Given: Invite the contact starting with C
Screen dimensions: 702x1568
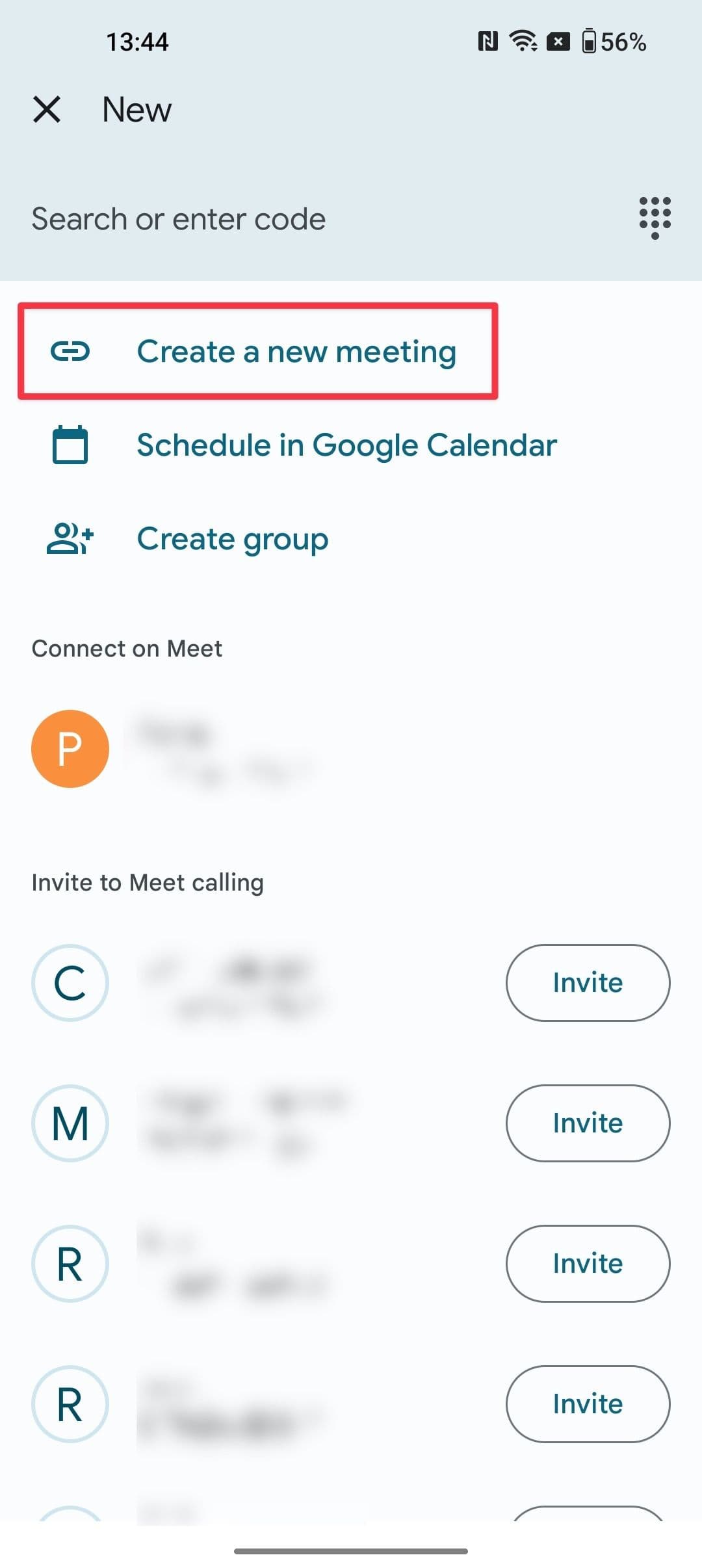Looking at the screenshot, I should tap(587, 983).
